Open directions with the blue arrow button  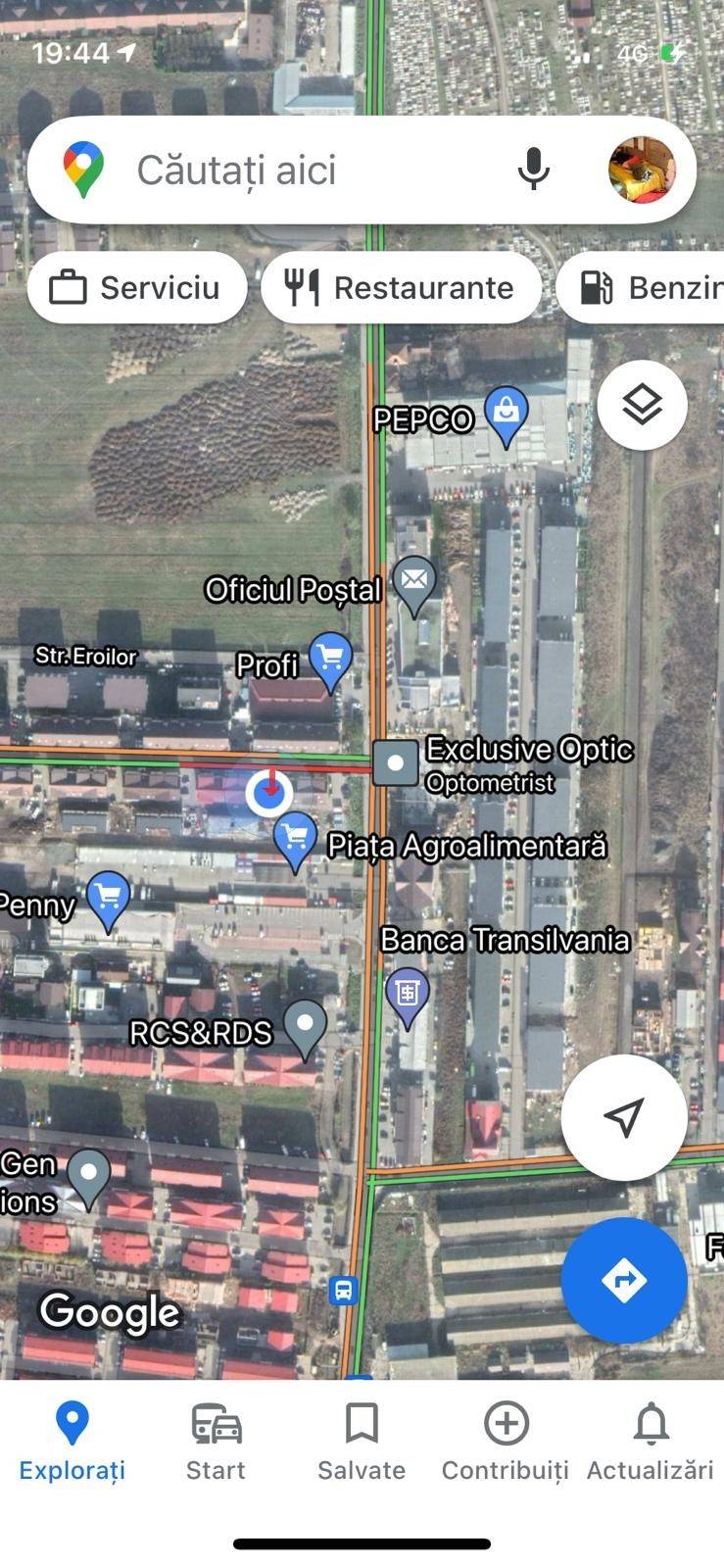point(623,1280)
